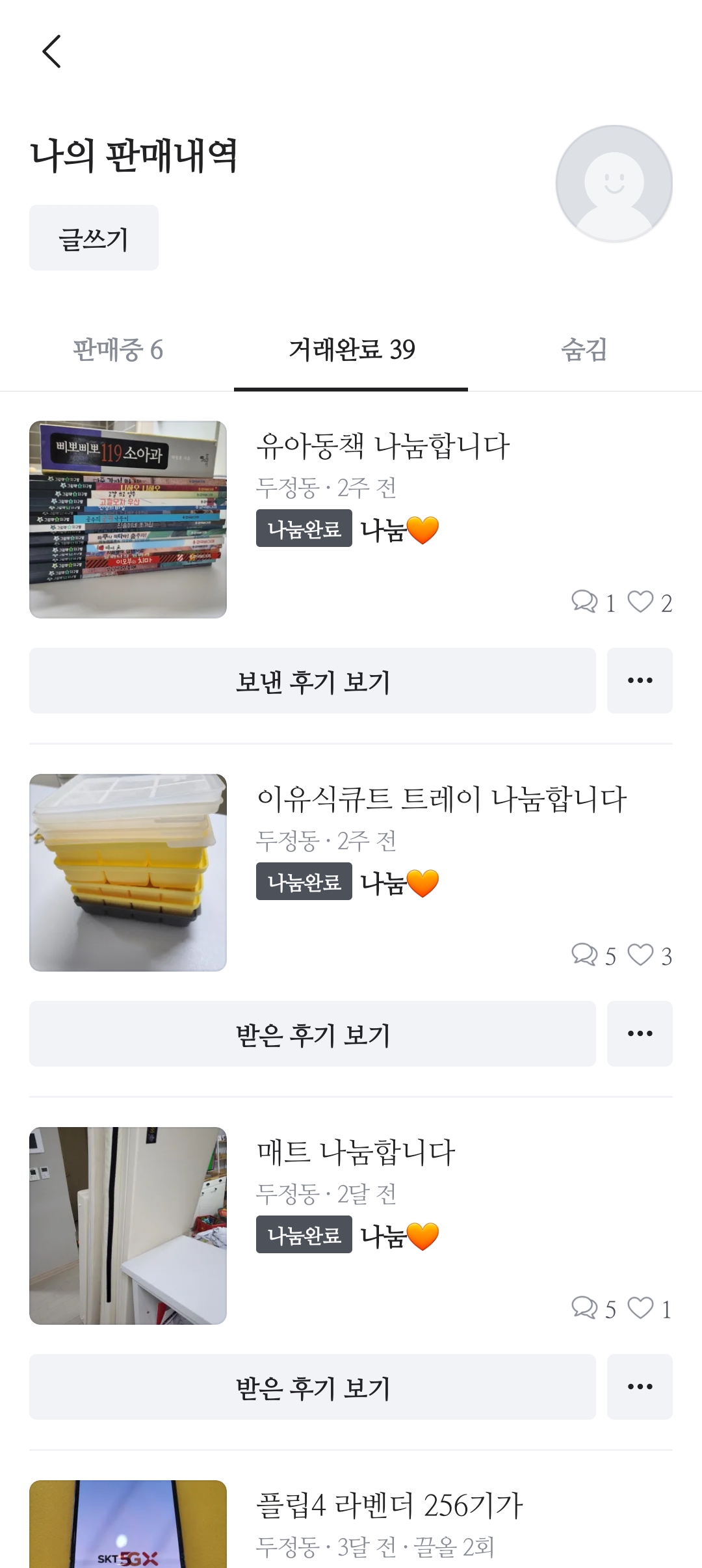View 받은 후기 보기 for 이유식큐트 트레이
702x1568 pixels.
click(x=312, y=1034)
